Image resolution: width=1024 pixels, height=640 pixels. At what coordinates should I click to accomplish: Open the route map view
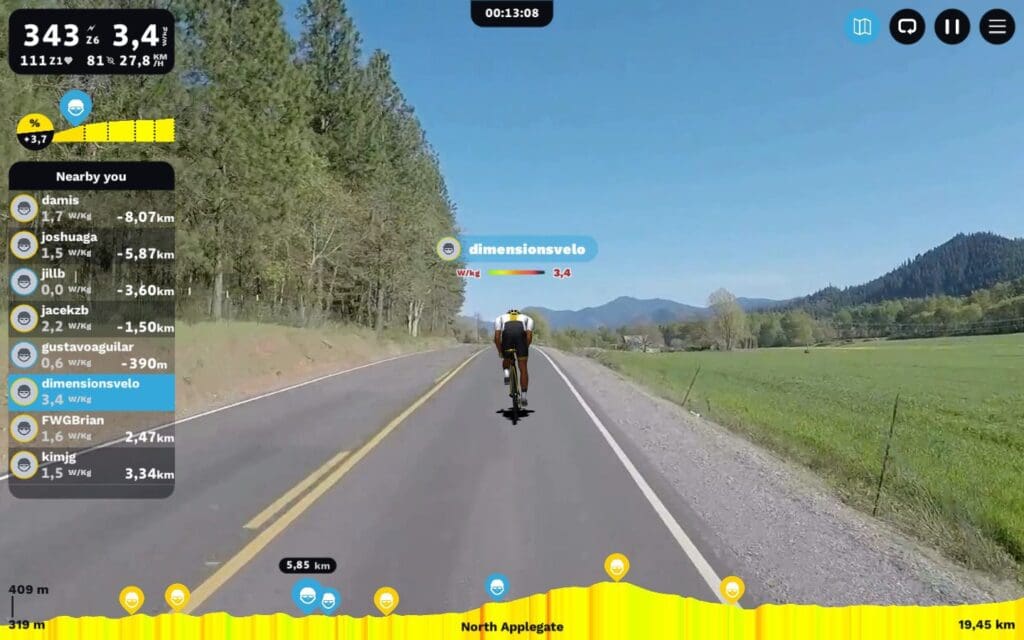click(x=861, y=26)
